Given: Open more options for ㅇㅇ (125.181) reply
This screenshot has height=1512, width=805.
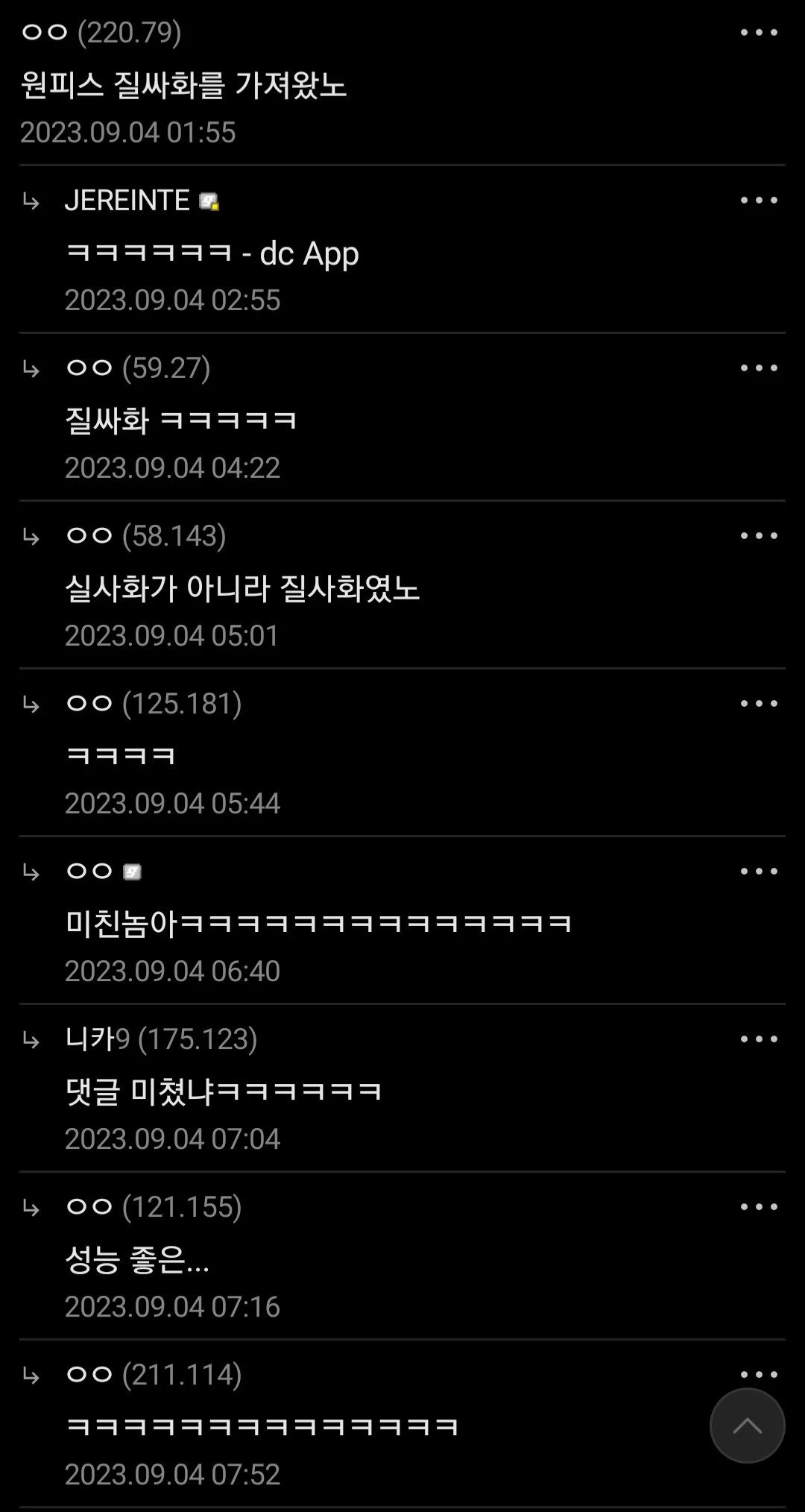Looking at the screenshot, I should [759, 704].
